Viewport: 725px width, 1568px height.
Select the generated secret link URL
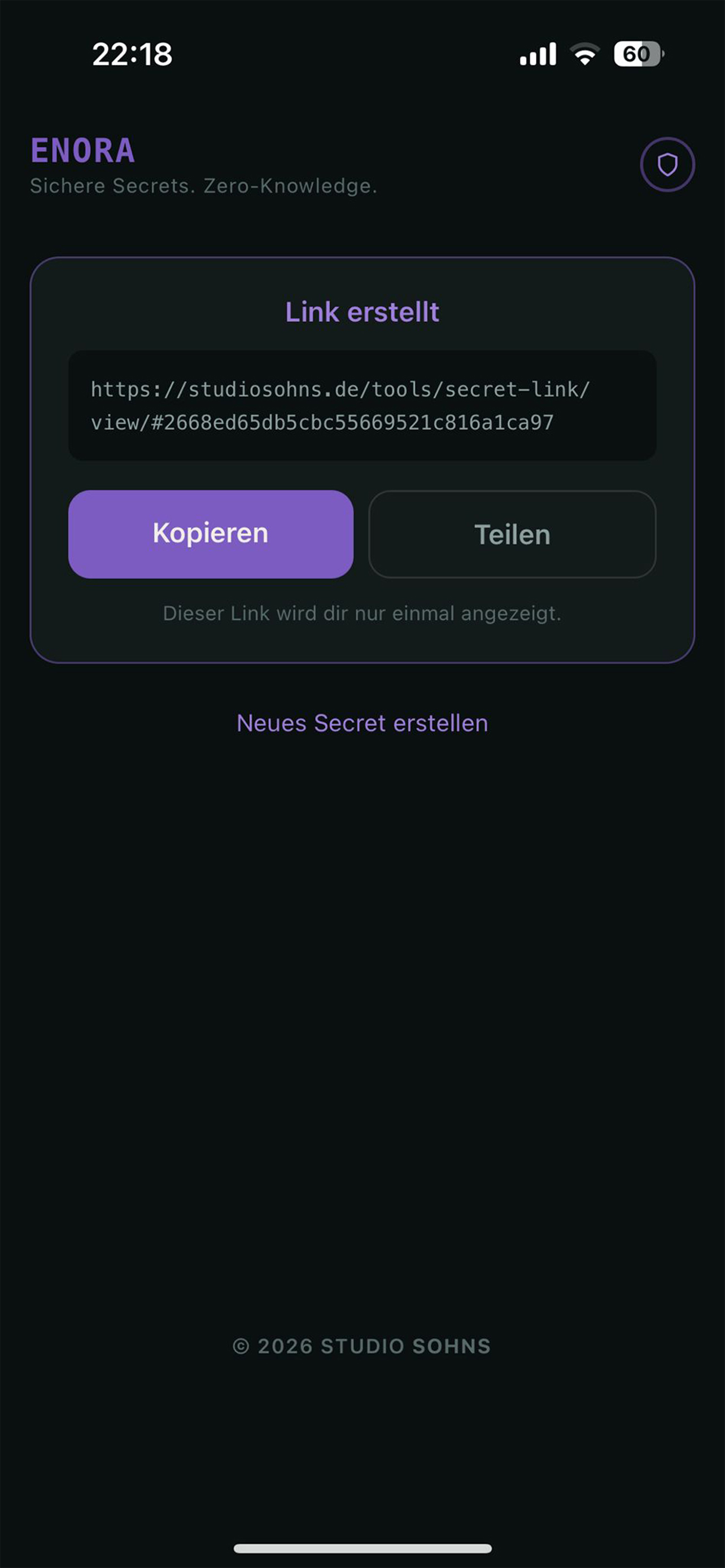pyautogui.click(x=362, y=404)
